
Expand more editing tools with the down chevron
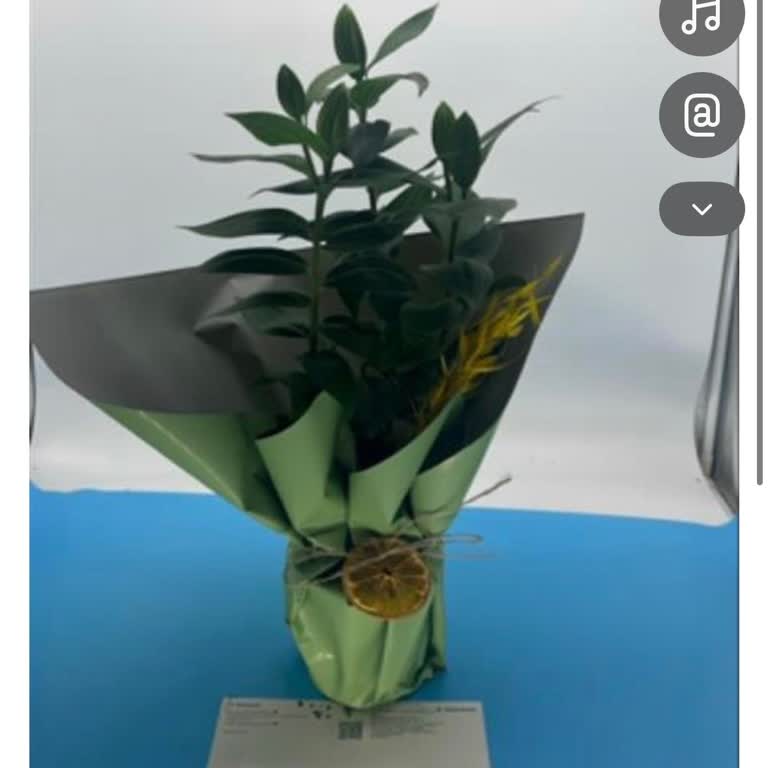click(x=702, y=209)
